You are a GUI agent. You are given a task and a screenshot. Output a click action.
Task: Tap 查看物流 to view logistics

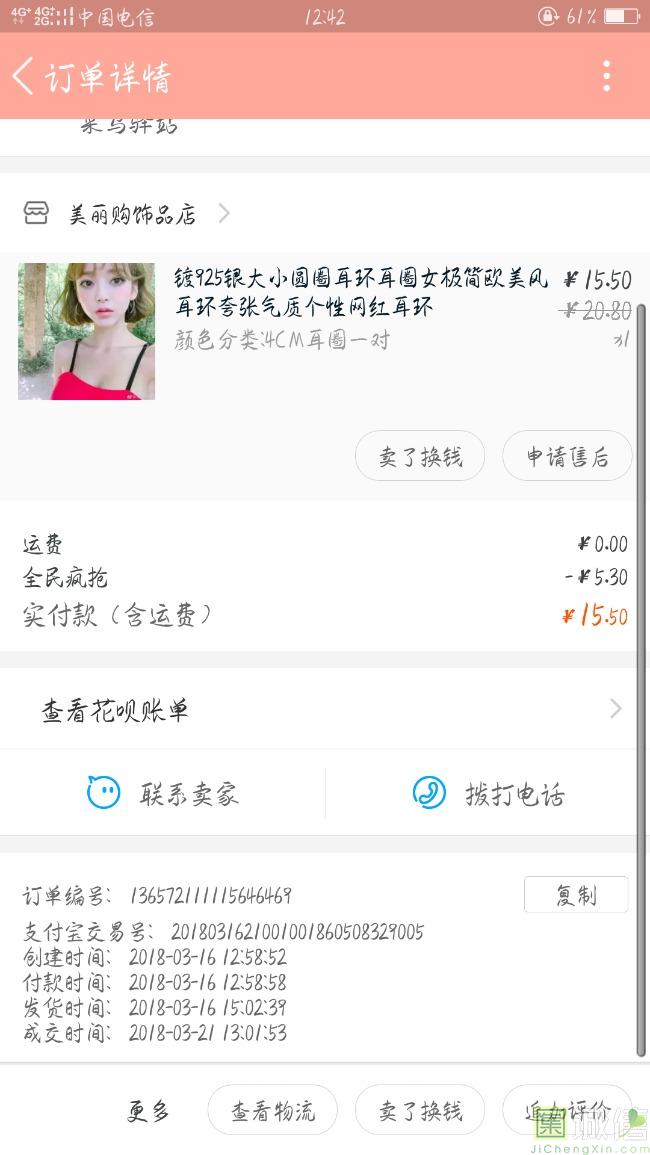pyautogui.click(x=272, y=1110)
